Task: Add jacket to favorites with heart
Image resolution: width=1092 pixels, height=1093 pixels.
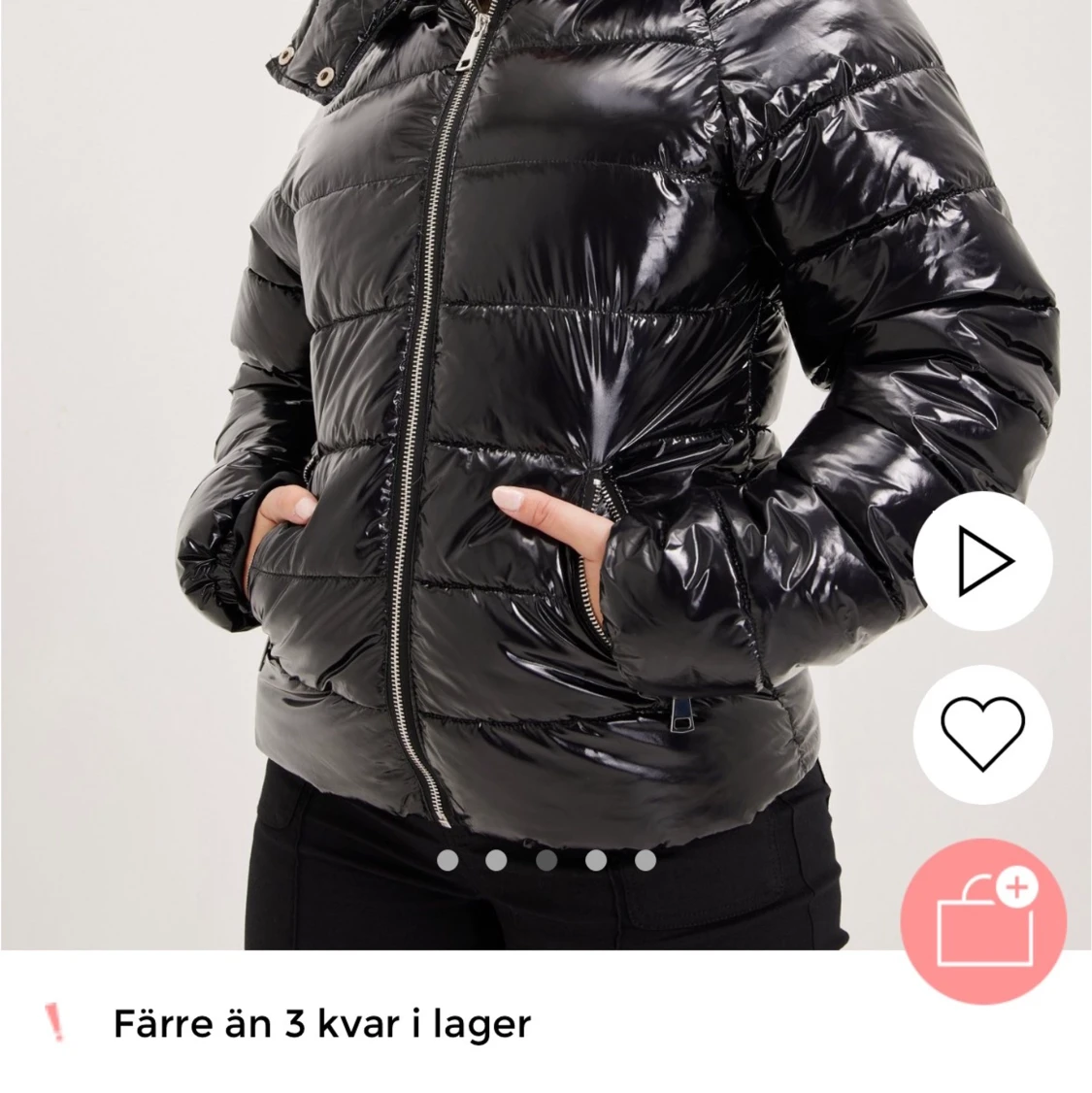Action: tap(982, 734)
